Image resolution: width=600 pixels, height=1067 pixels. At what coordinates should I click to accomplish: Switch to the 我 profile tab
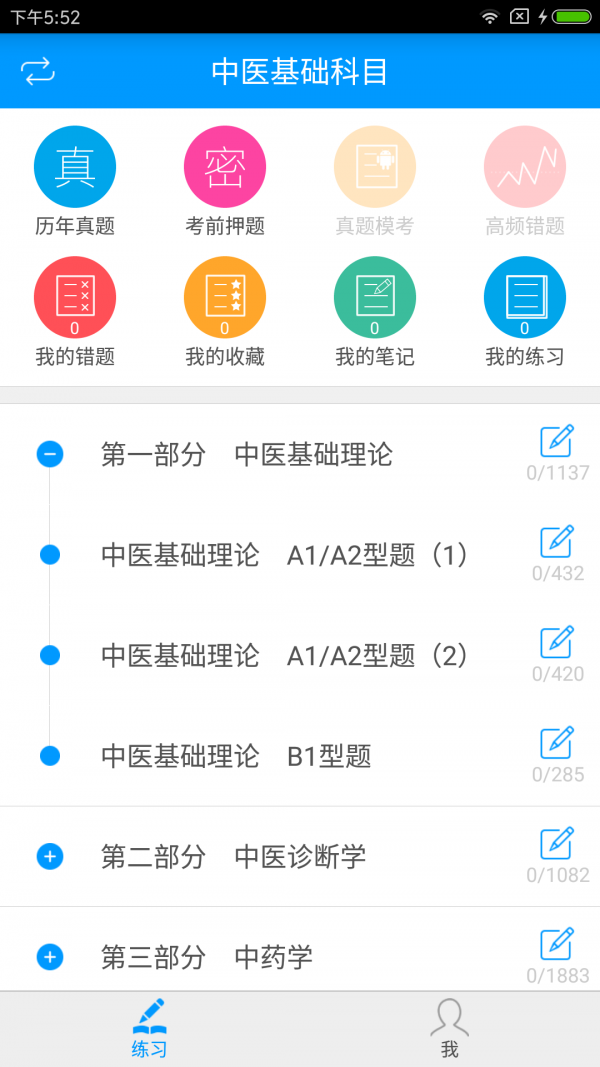click(x=449, y=1029)
